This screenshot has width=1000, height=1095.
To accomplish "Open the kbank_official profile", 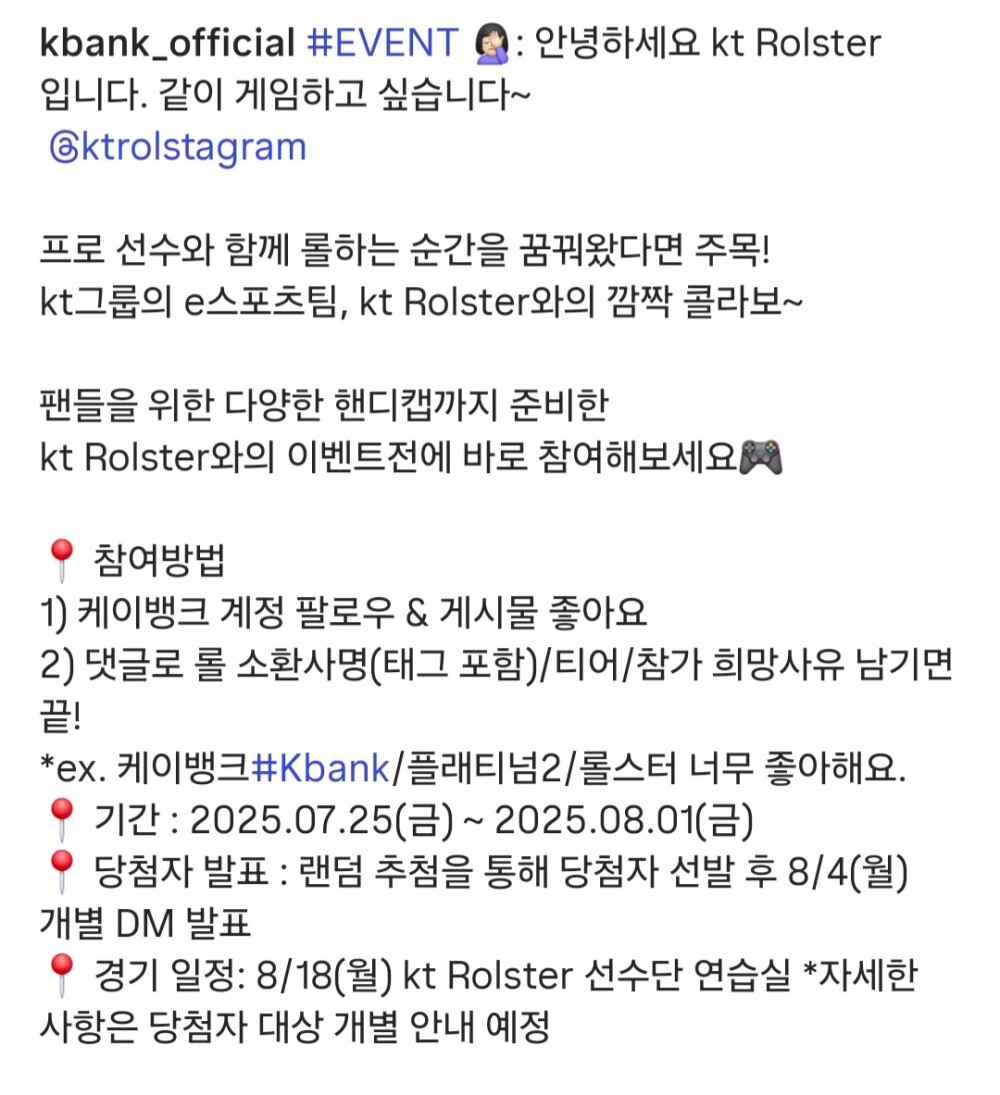I will 167,43.
